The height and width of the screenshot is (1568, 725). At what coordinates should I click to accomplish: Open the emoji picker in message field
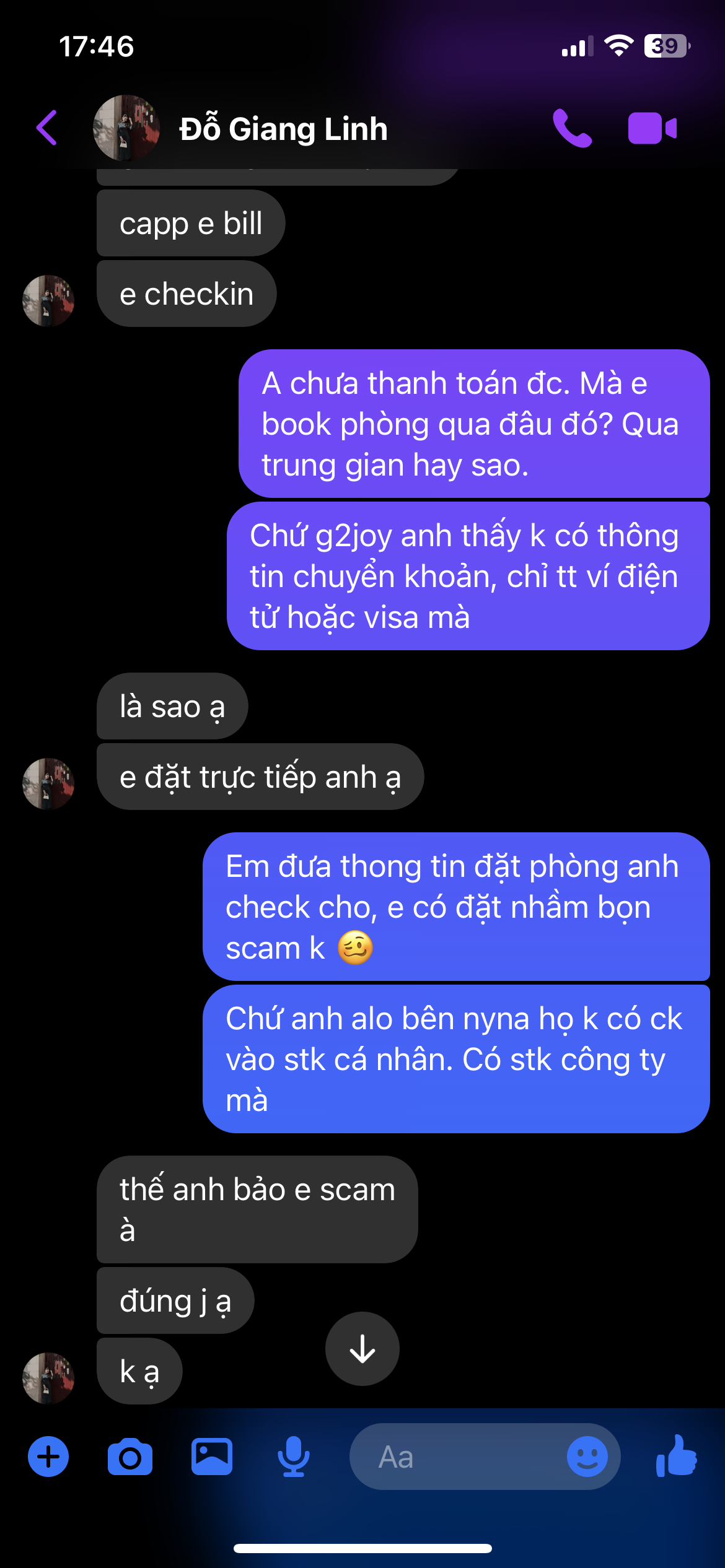(586, 1457)
